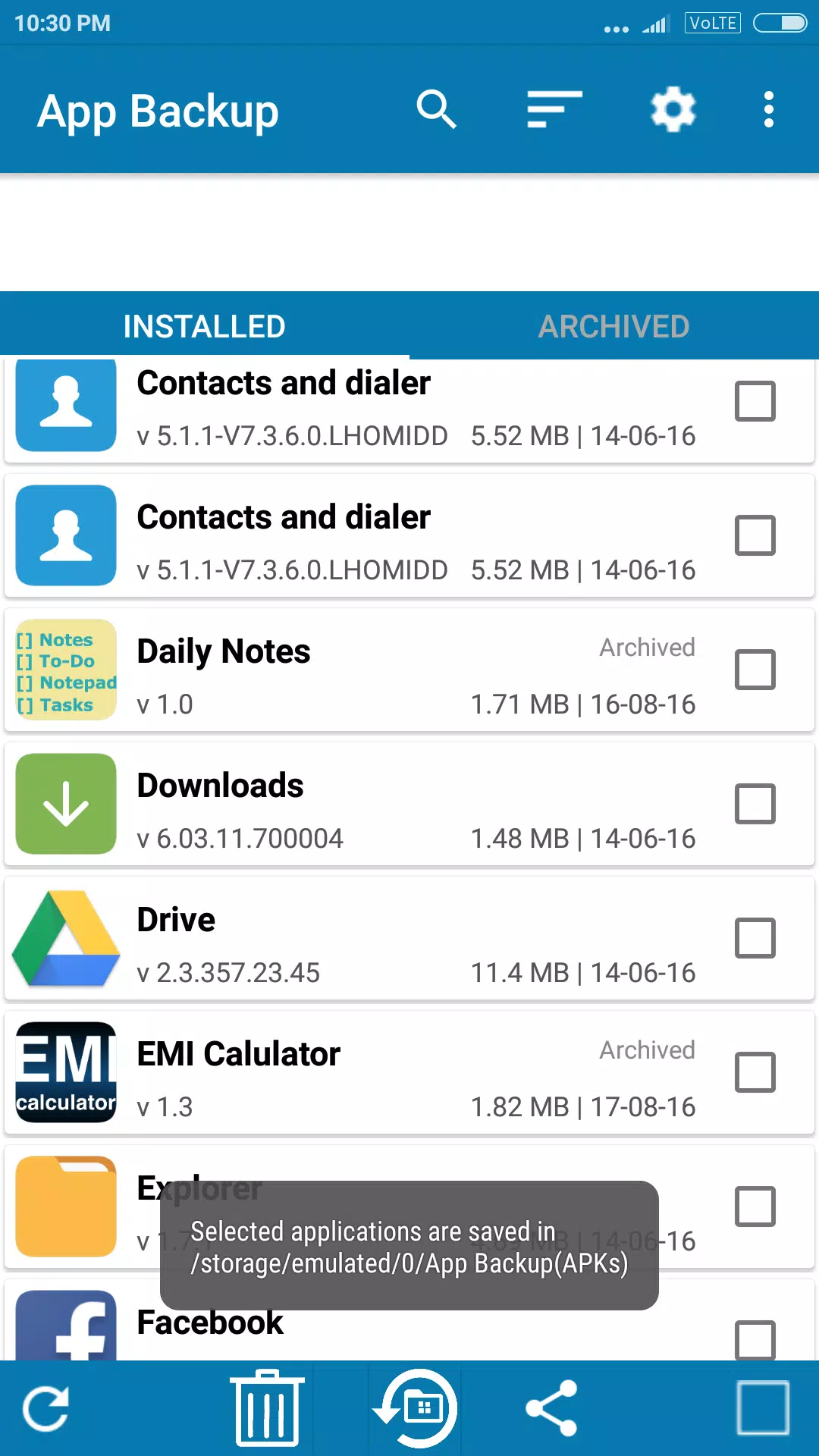Open the Drive app entry
The image size is (819, 1456).
(409, 938)
